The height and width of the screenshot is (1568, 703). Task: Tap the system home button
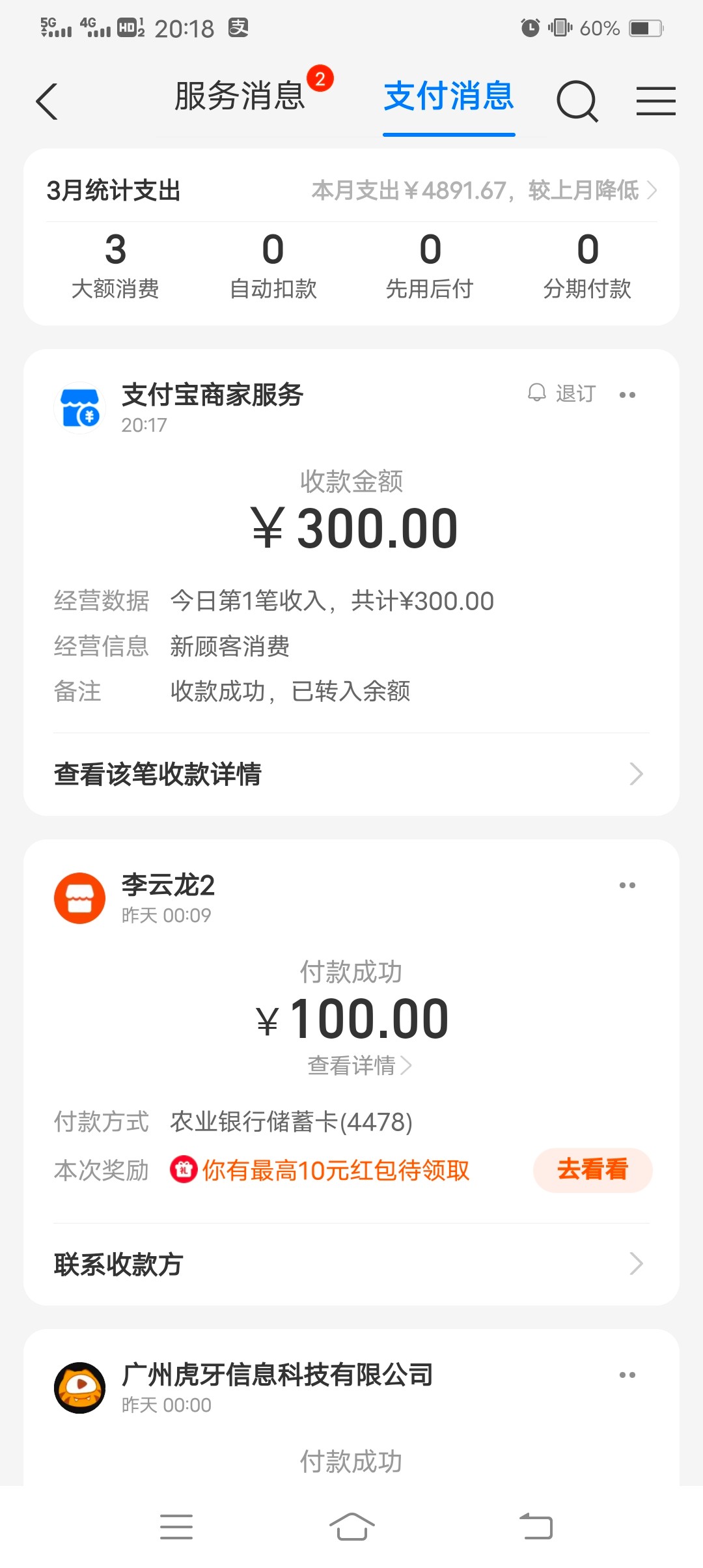coord(351,1526)
